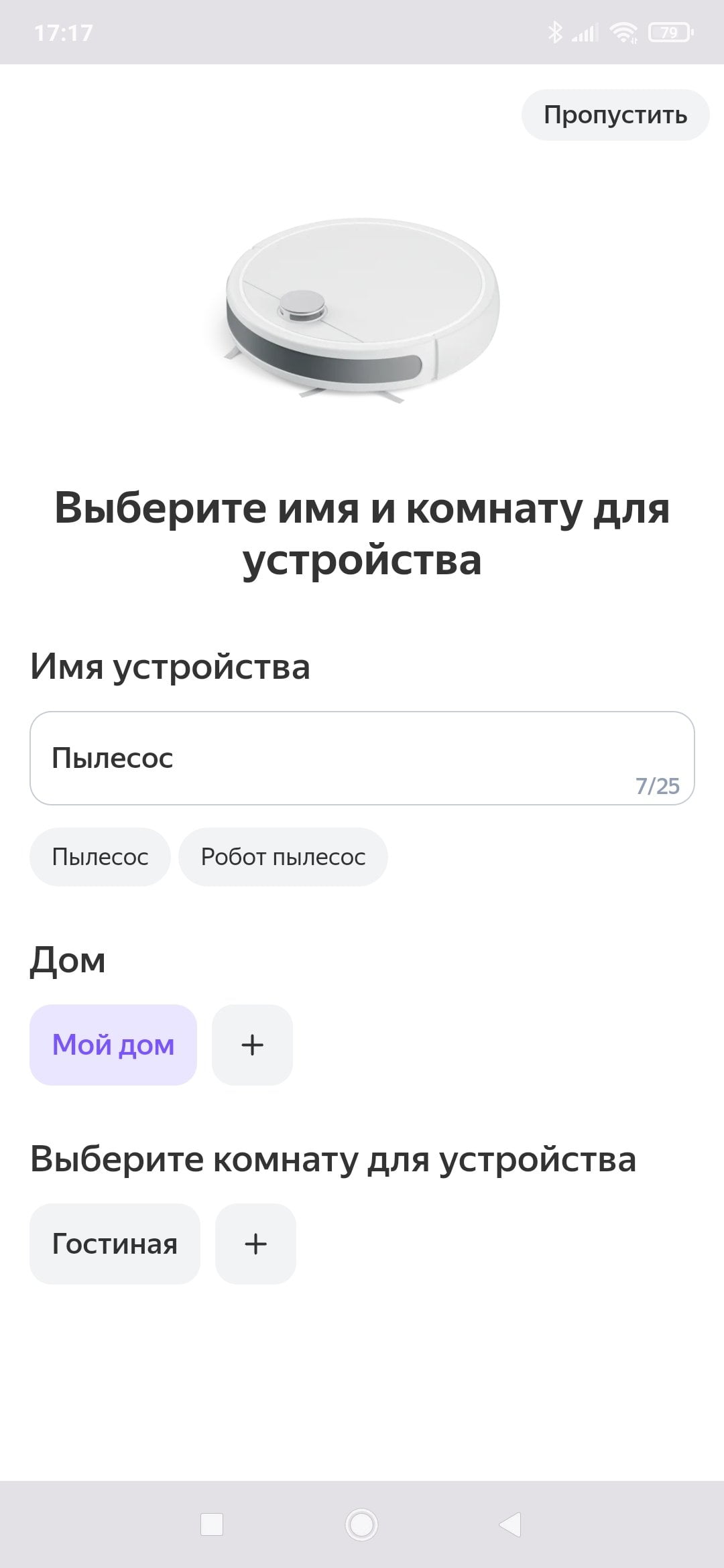The height and width of the screenshot is (1568, 724).
Task: Choose the Робот пылесос name suggestion
Action: [283, 857]
